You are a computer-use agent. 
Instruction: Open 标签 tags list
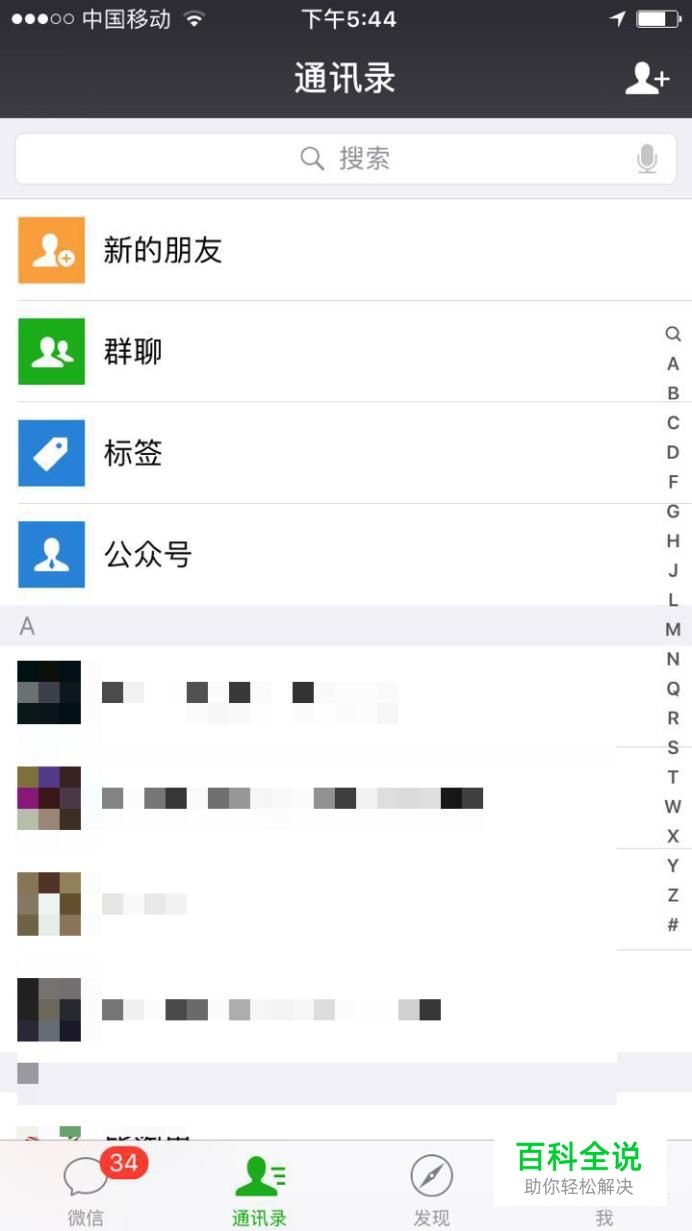300,453
